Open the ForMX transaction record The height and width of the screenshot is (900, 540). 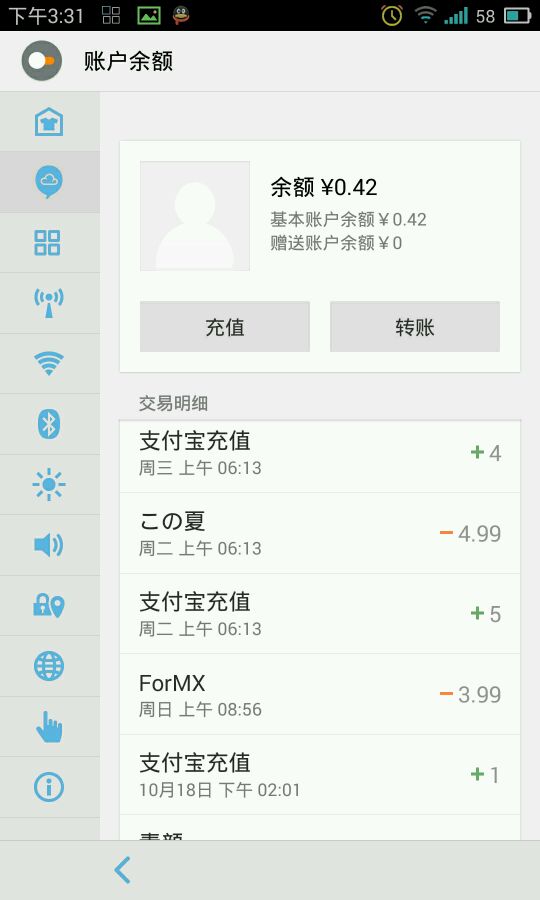[320, 695]
